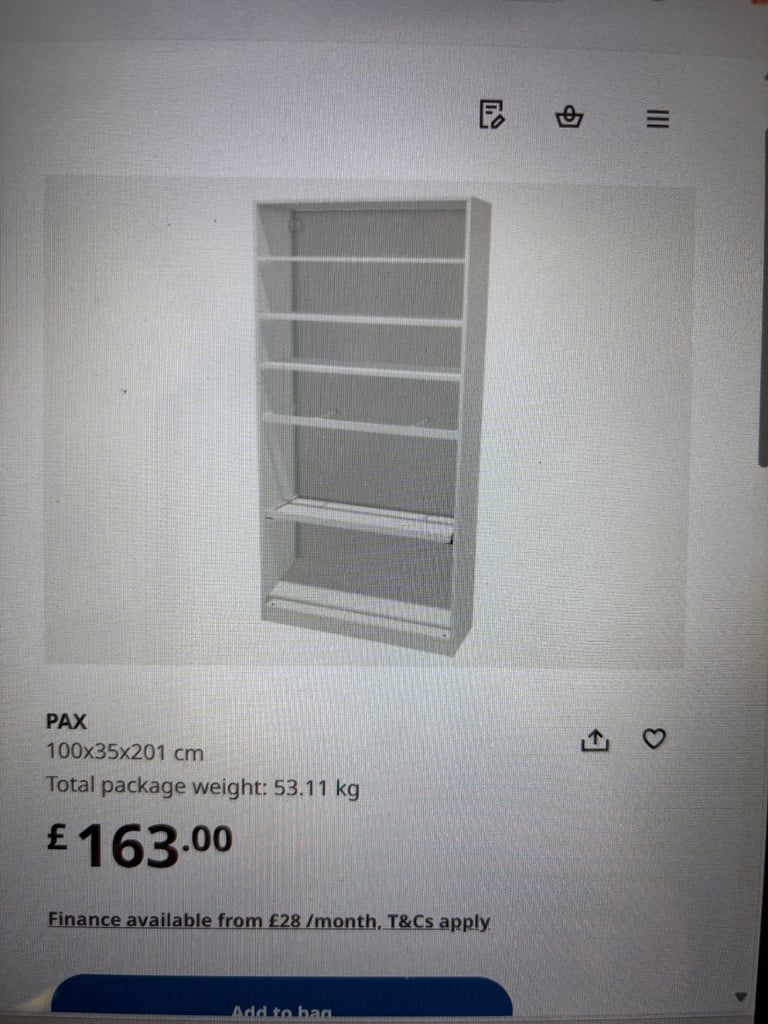View the PAX wardrobe product image

click(370, 425)
